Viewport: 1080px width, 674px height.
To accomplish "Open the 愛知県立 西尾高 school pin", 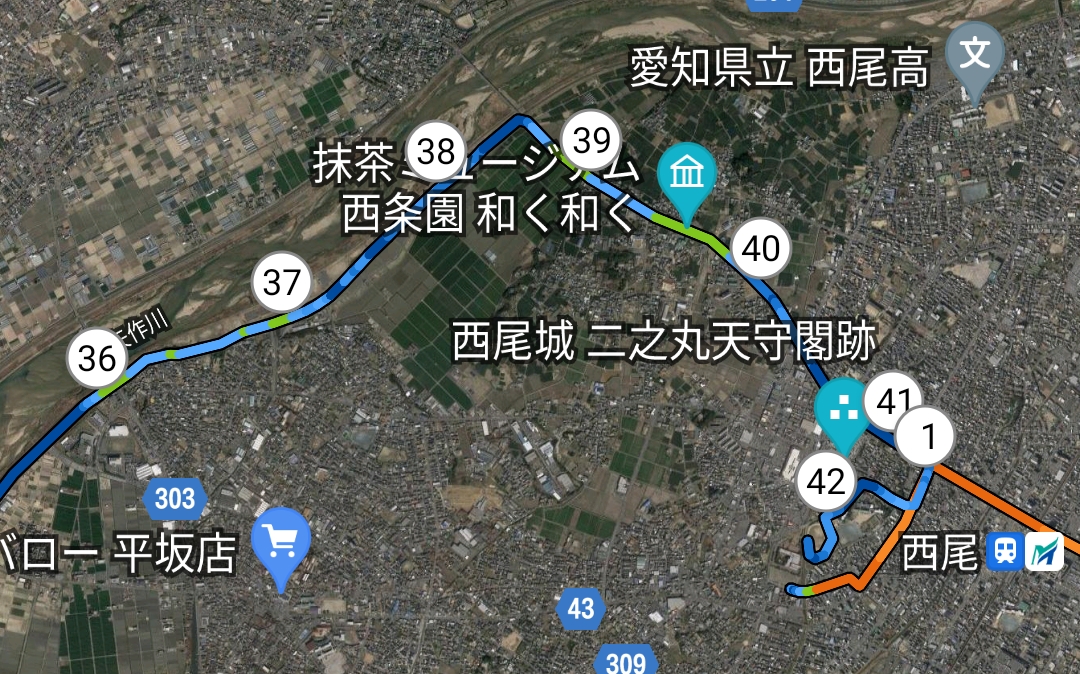I will (x=976, y=55).
